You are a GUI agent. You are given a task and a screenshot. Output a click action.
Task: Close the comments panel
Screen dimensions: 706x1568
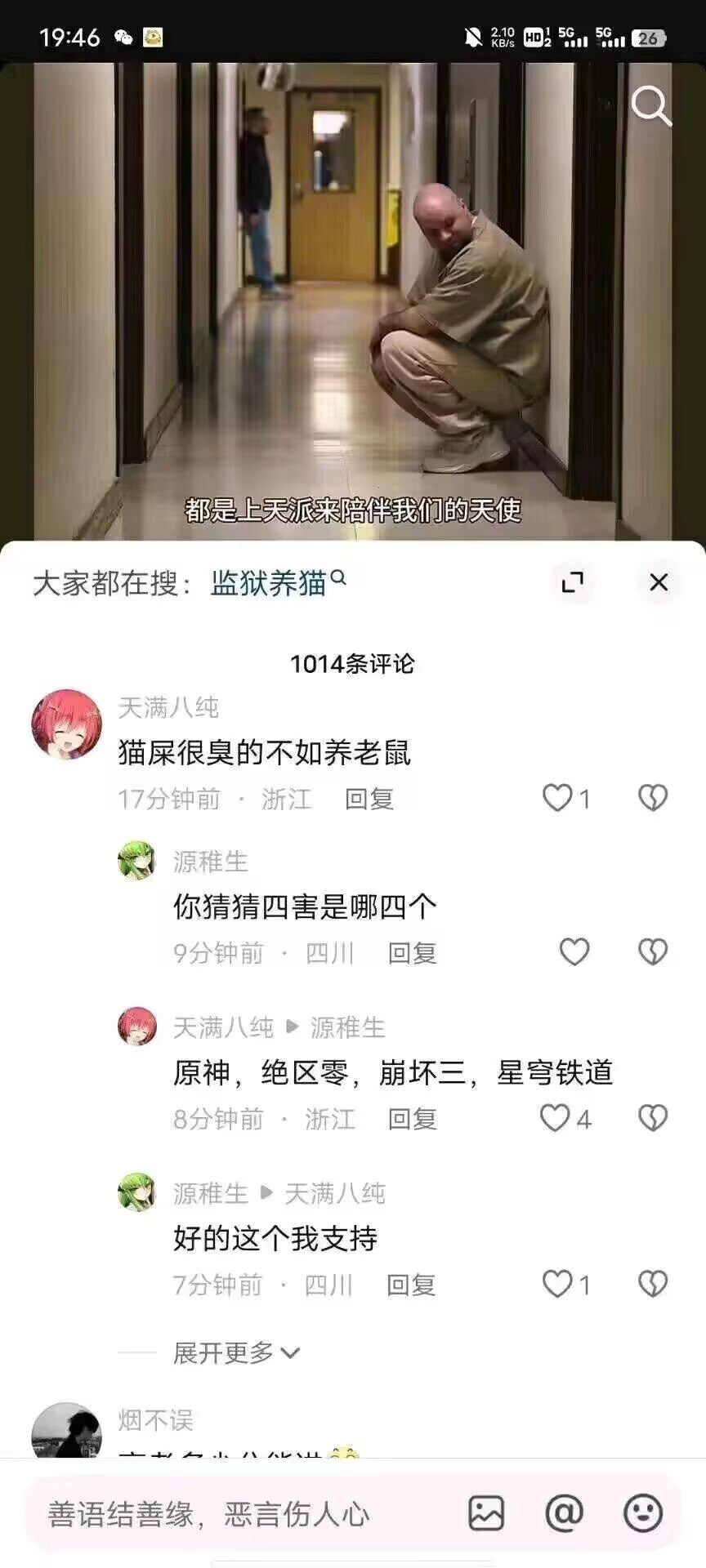(659, 581)
